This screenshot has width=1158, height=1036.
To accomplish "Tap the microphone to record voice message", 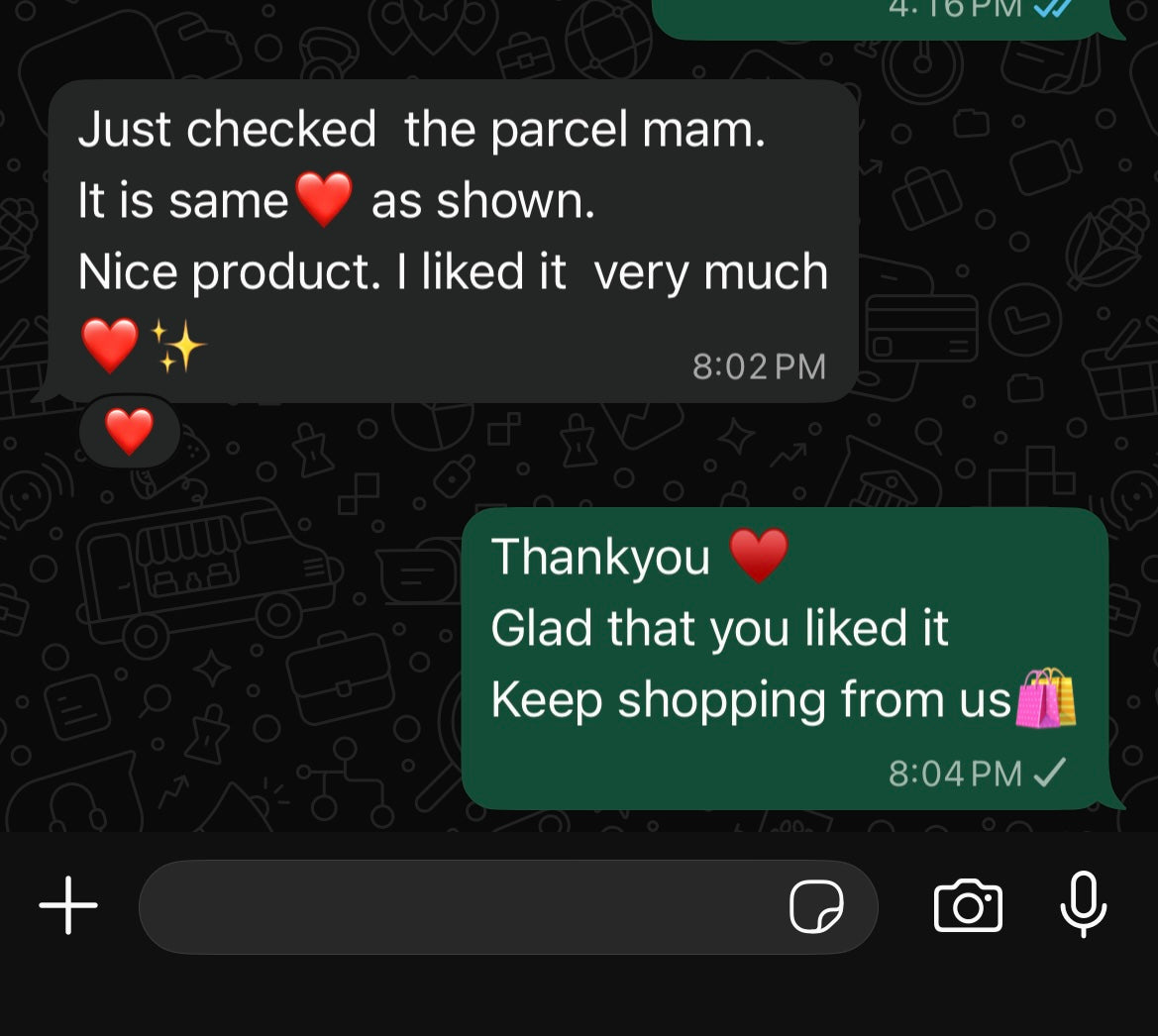I will (x=1083, y=903).
